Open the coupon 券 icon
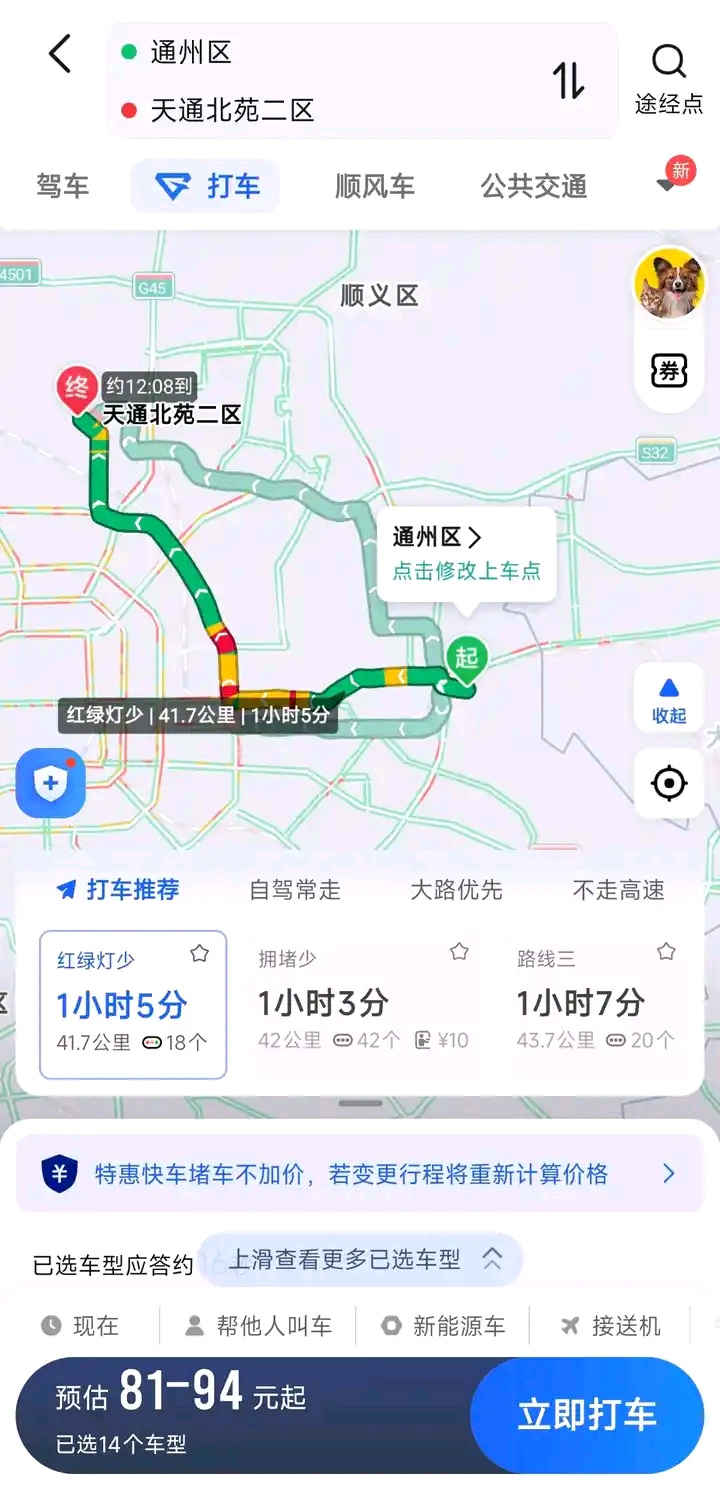The height and width of the screenshot is (1492, 720). tap(669, 371)
